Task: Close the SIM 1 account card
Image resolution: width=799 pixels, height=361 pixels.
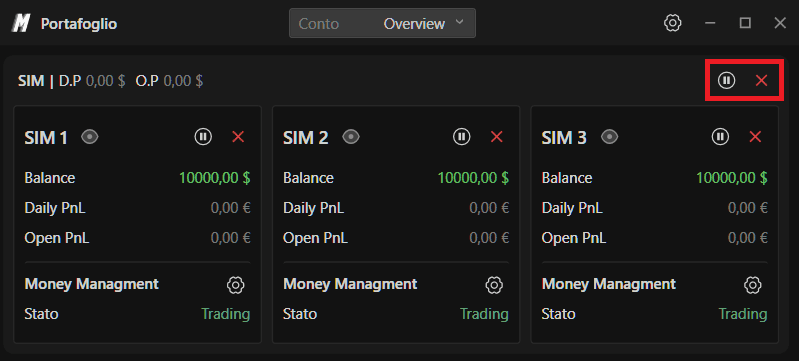Action: click(238, 137)
